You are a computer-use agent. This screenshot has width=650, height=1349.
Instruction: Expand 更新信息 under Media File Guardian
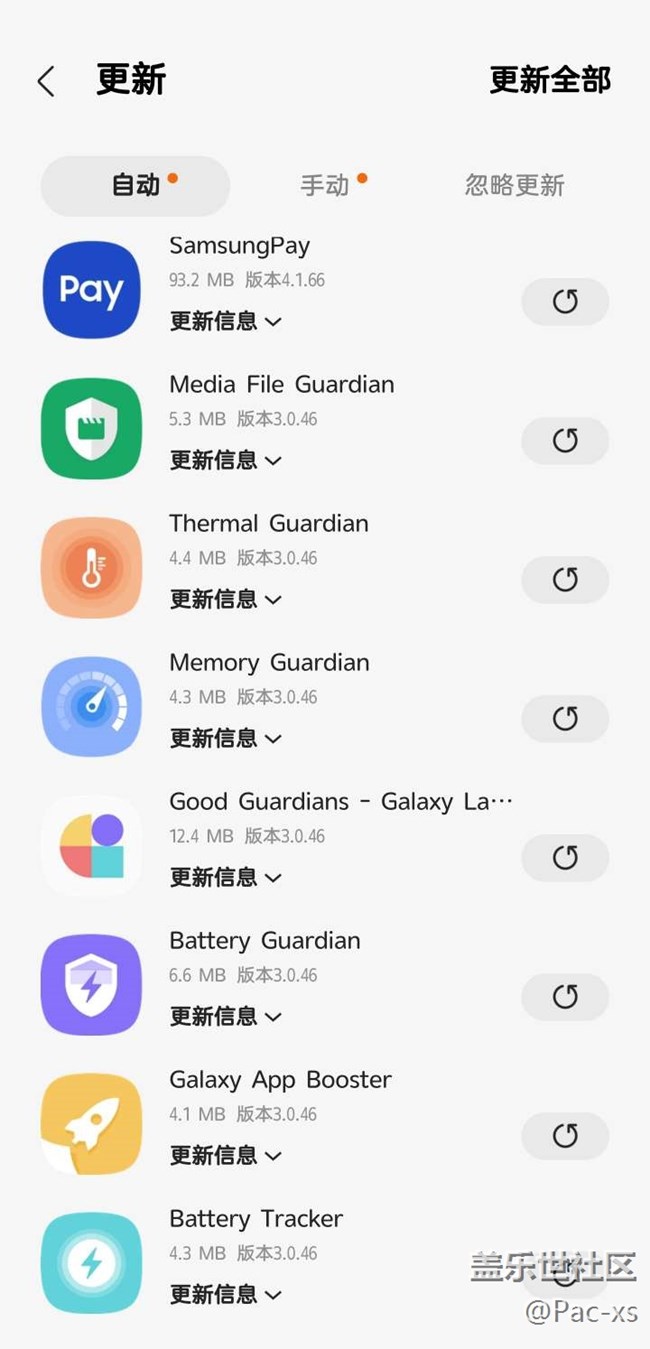pyautogui.click(x=225, y=460)
